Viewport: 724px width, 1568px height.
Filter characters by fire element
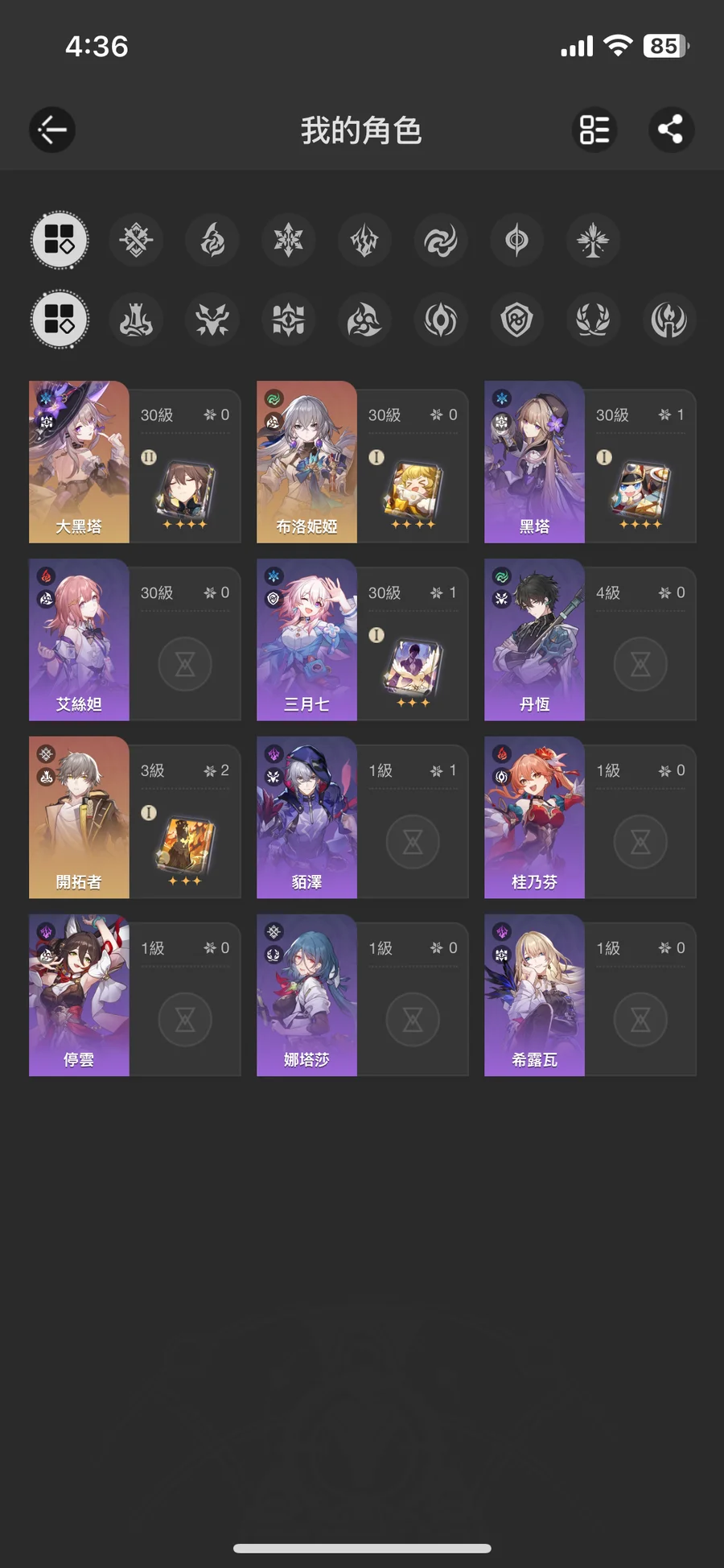[x=212, y=240]
